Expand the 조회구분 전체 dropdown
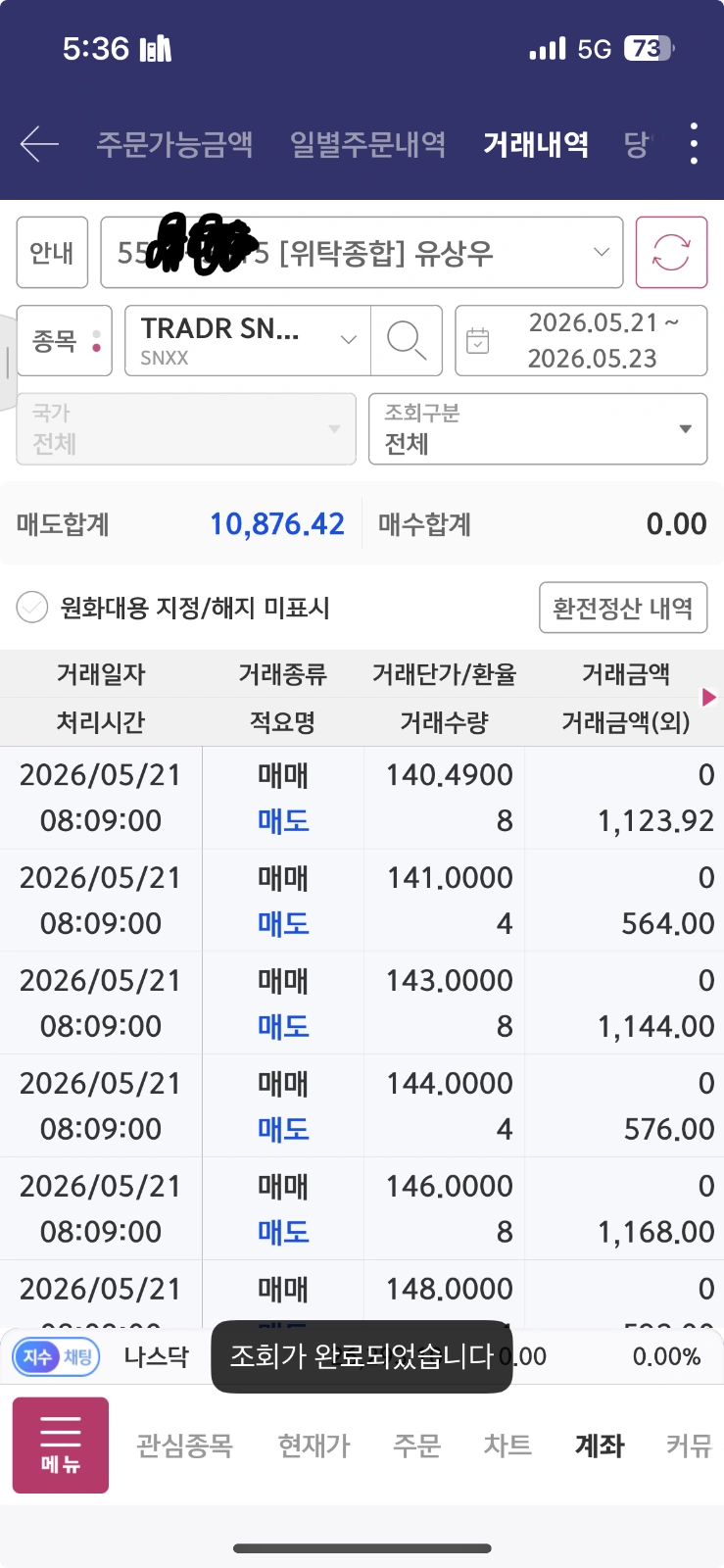 (538, 429)
